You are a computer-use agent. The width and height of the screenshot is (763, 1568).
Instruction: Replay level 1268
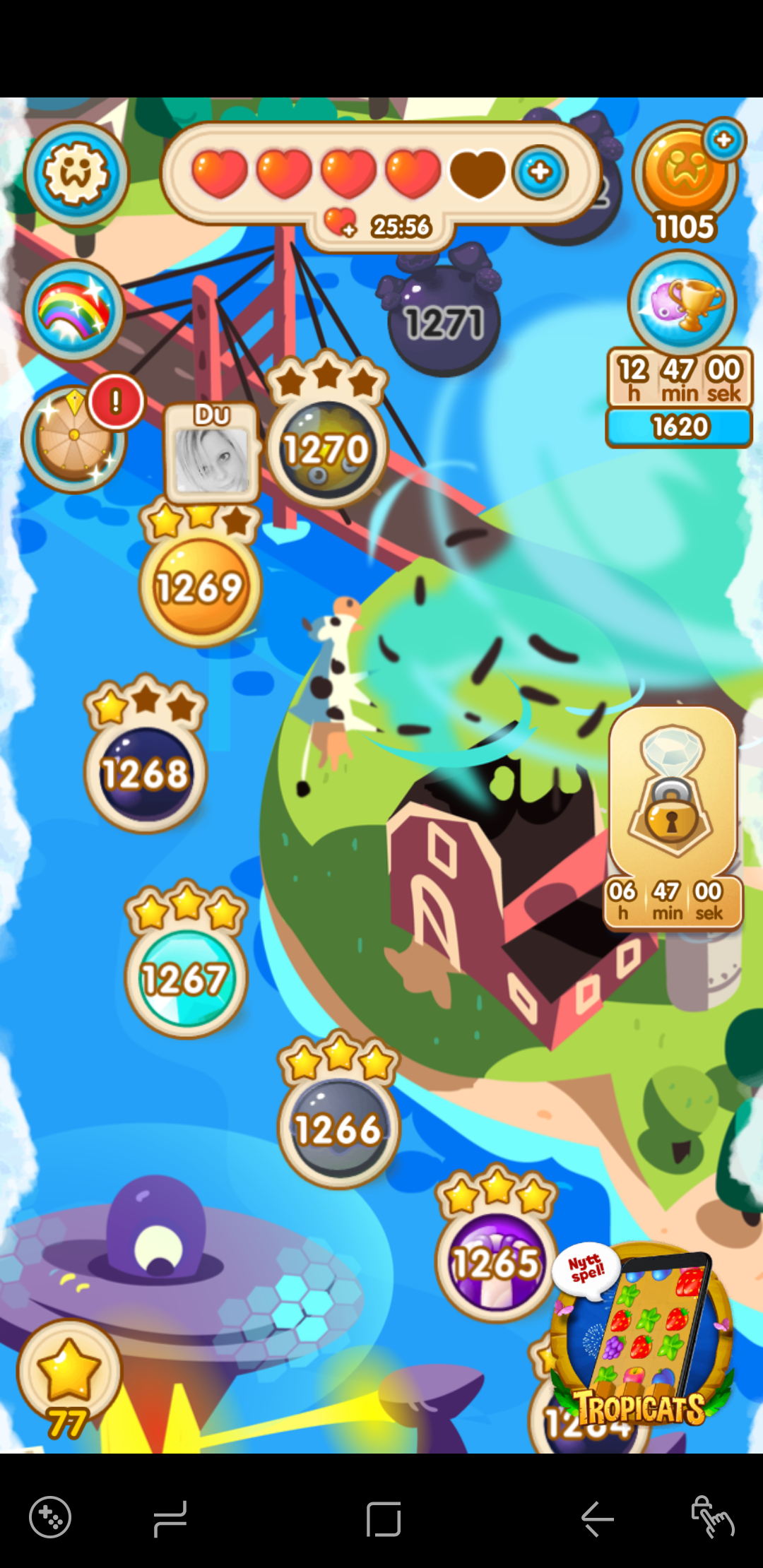146,773
